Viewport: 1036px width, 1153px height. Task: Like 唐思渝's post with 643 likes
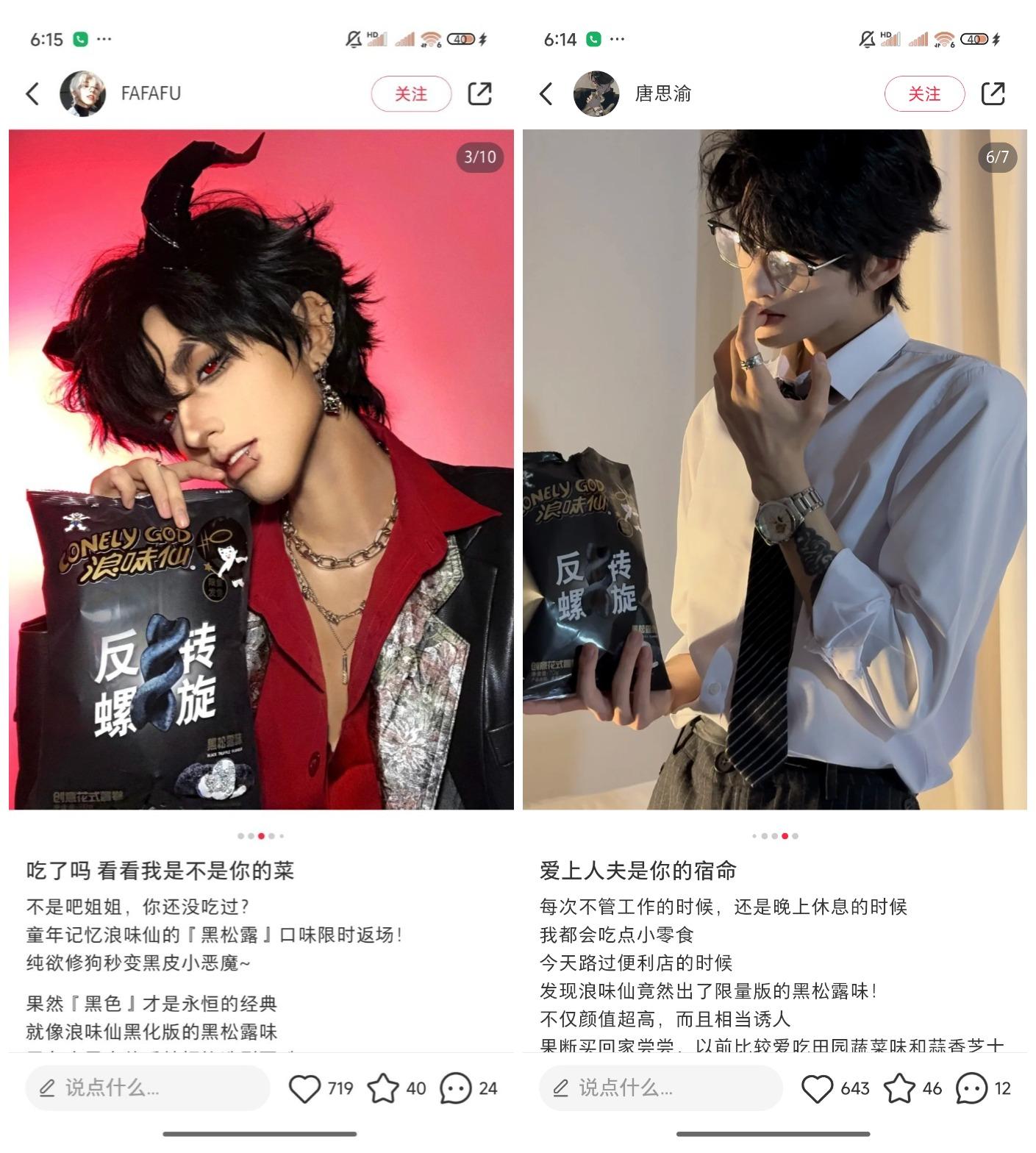[817, 1088]
